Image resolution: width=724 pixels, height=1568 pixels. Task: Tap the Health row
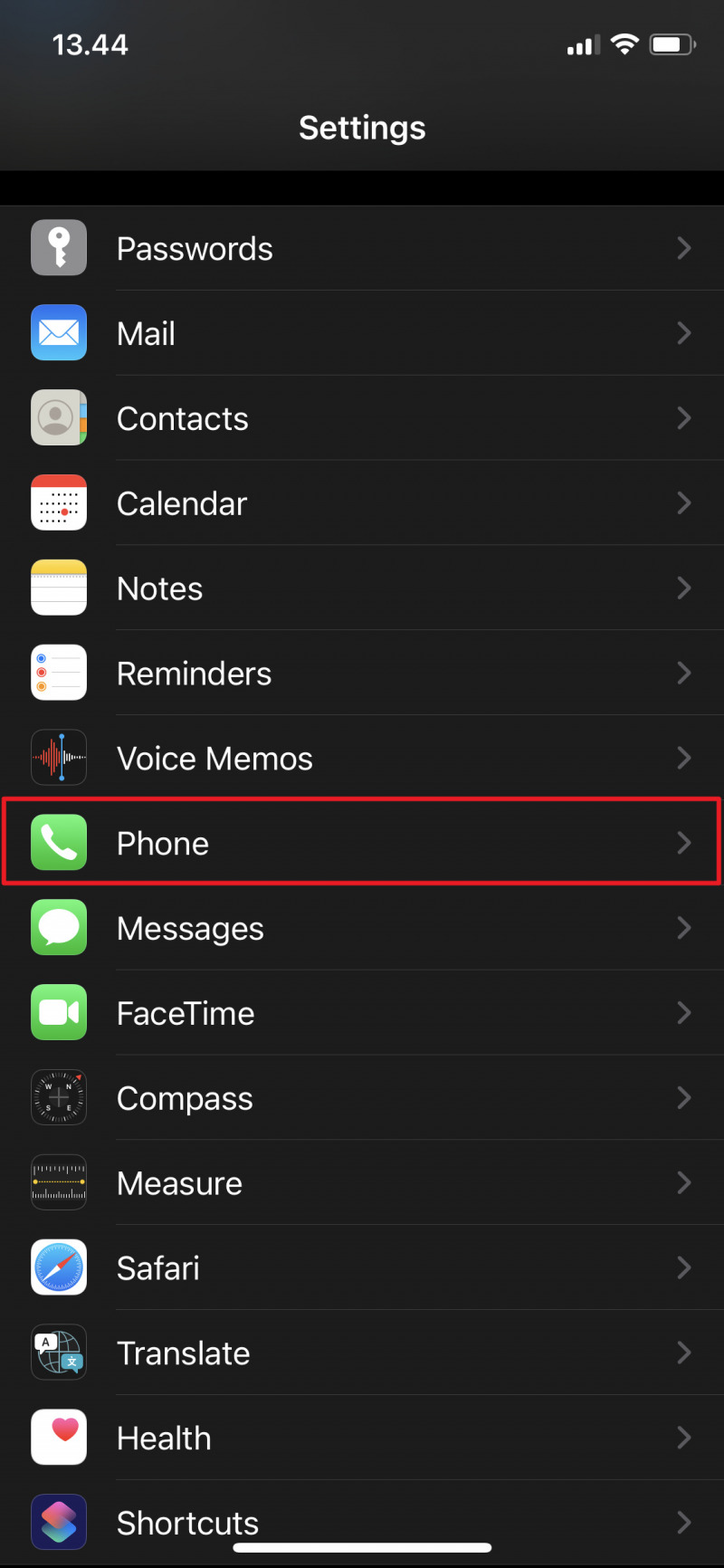pyautogui.click(x=362, y=1439)
